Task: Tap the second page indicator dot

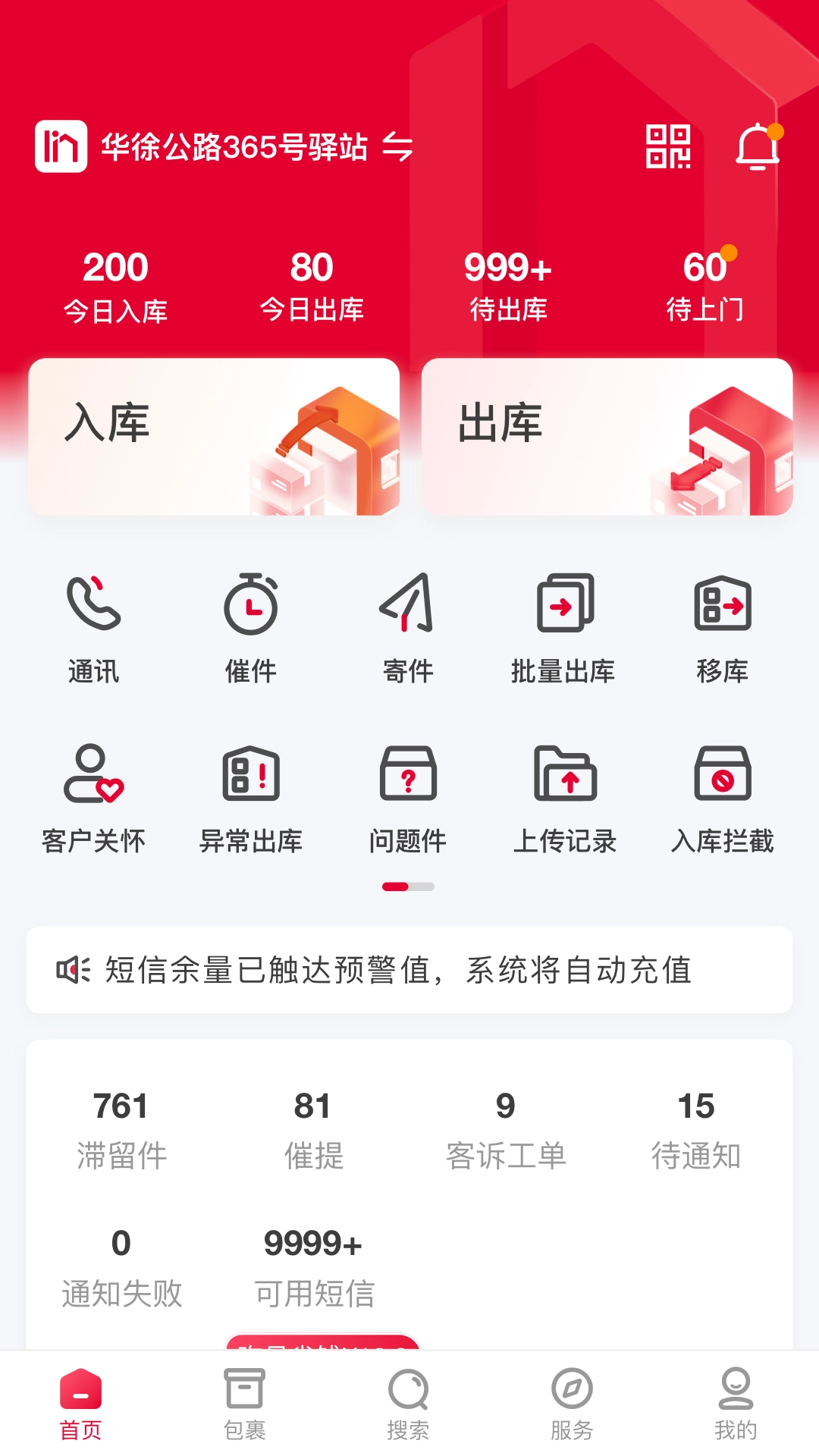Action: [422, 885]
